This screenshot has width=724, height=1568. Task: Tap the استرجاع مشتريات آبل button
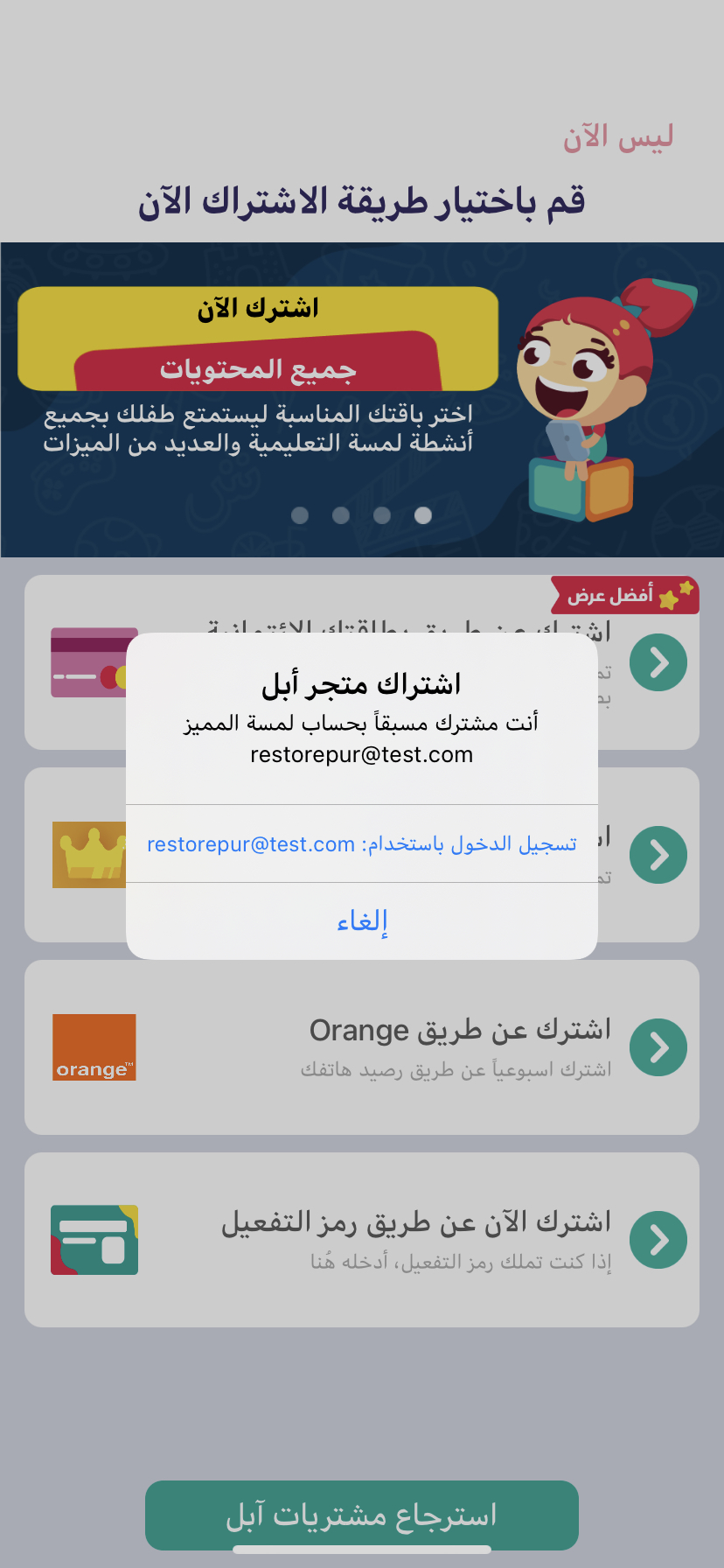pyautogui.click(x=361, y=1515)
